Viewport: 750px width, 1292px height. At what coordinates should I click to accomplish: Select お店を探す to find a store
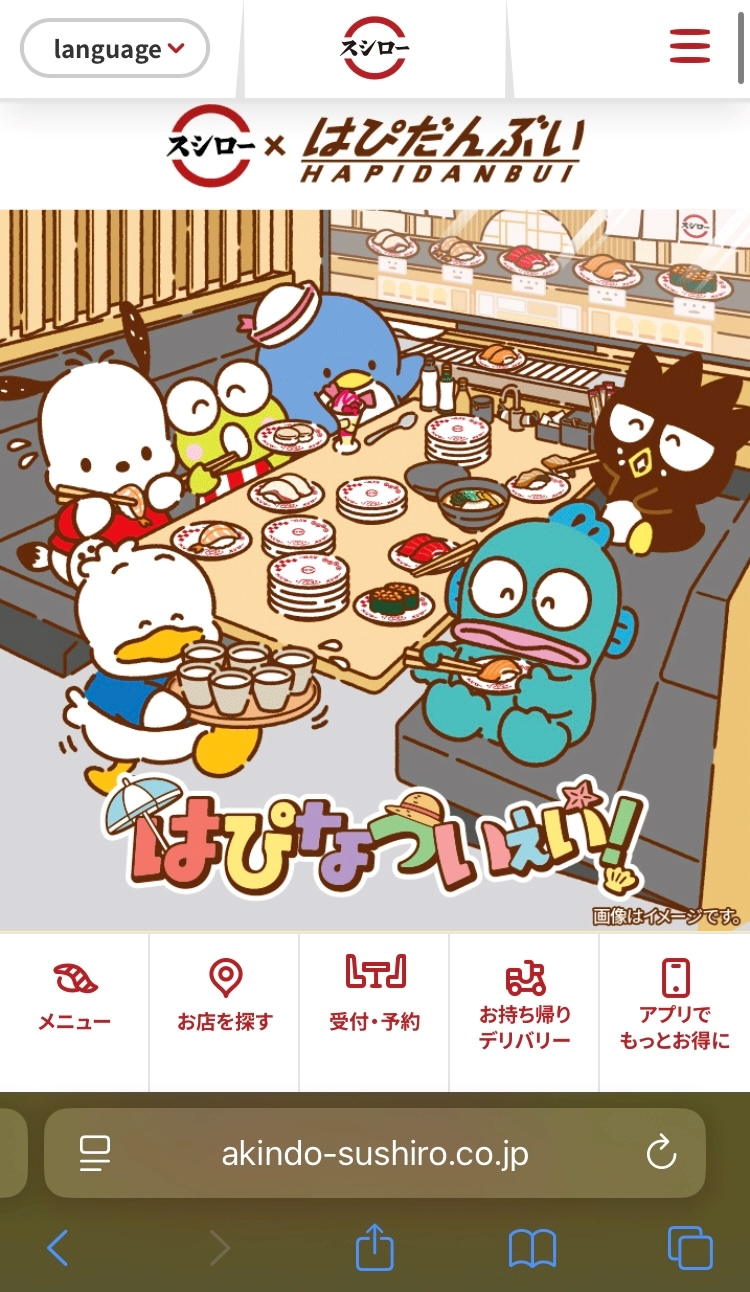[x=225, y=1012]
